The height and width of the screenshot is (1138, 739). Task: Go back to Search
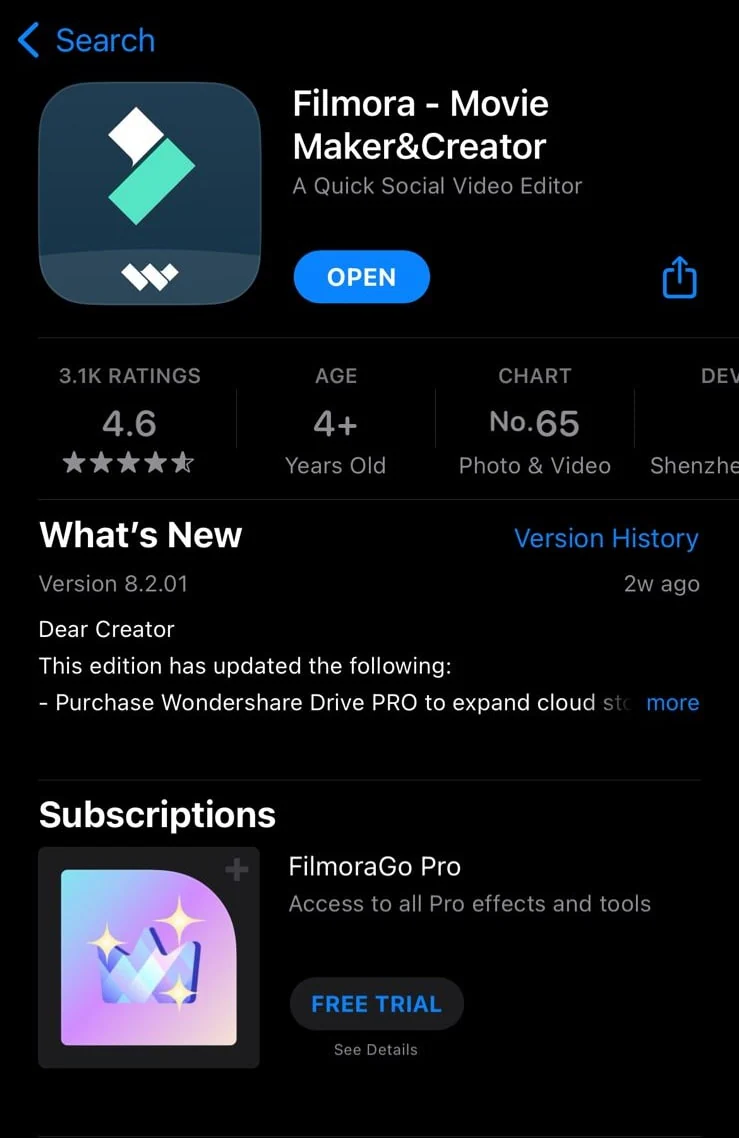pyautogui.click(x=86, y=41)
